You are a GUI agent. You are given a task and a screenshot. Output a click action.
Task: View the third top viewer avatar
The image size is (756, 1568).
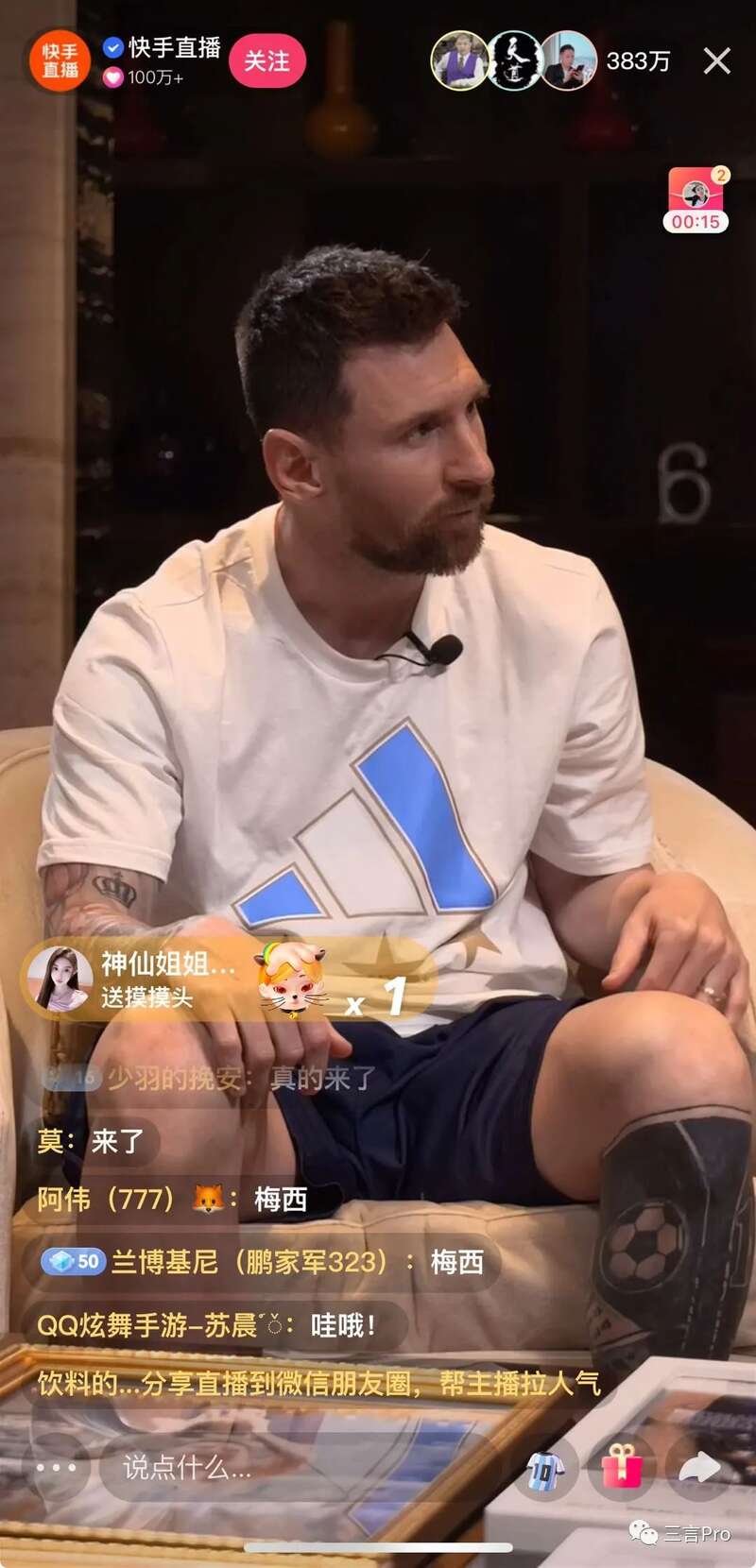[568, 61]
